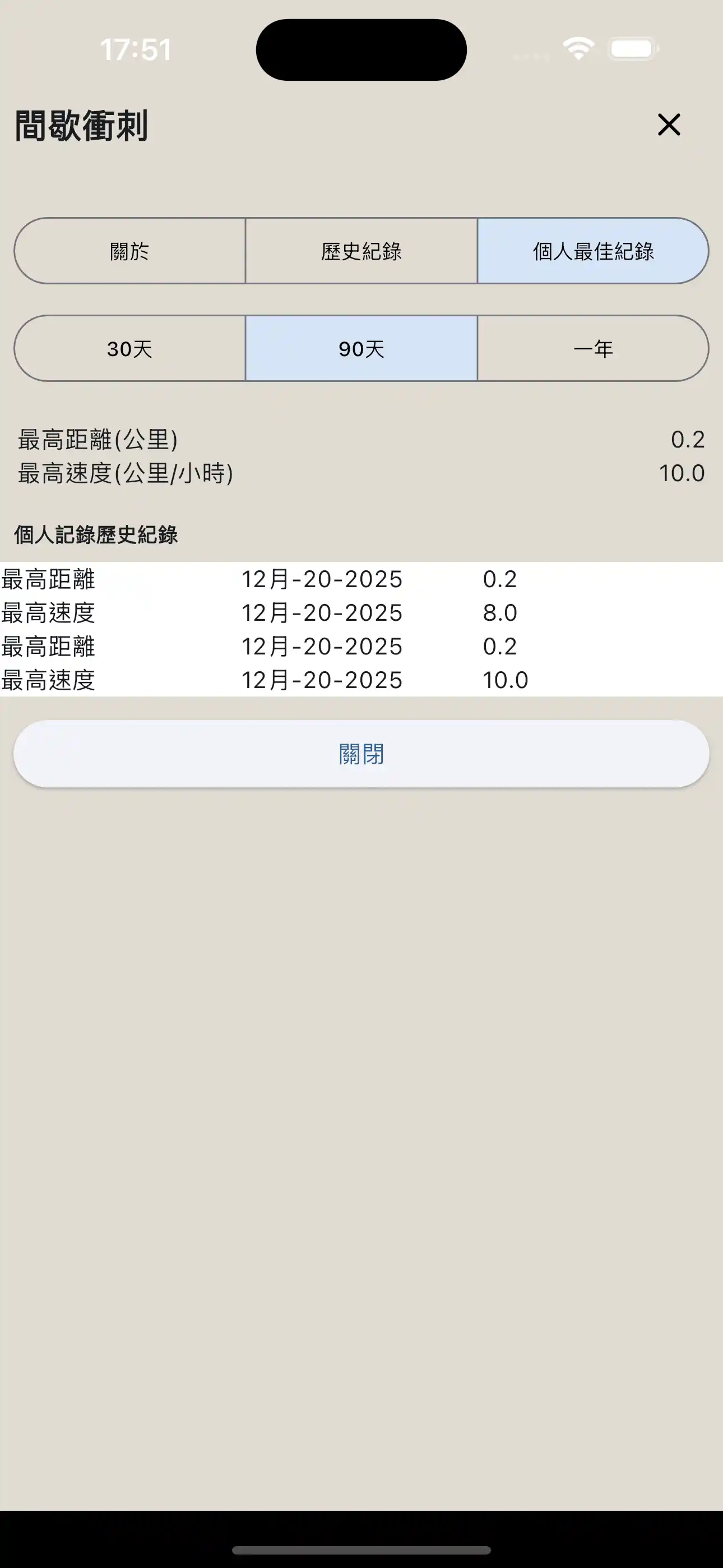723x1568 pixels.
Task: Tap the 最高距離(公里) stat row
Action: [x=361, y=440]
